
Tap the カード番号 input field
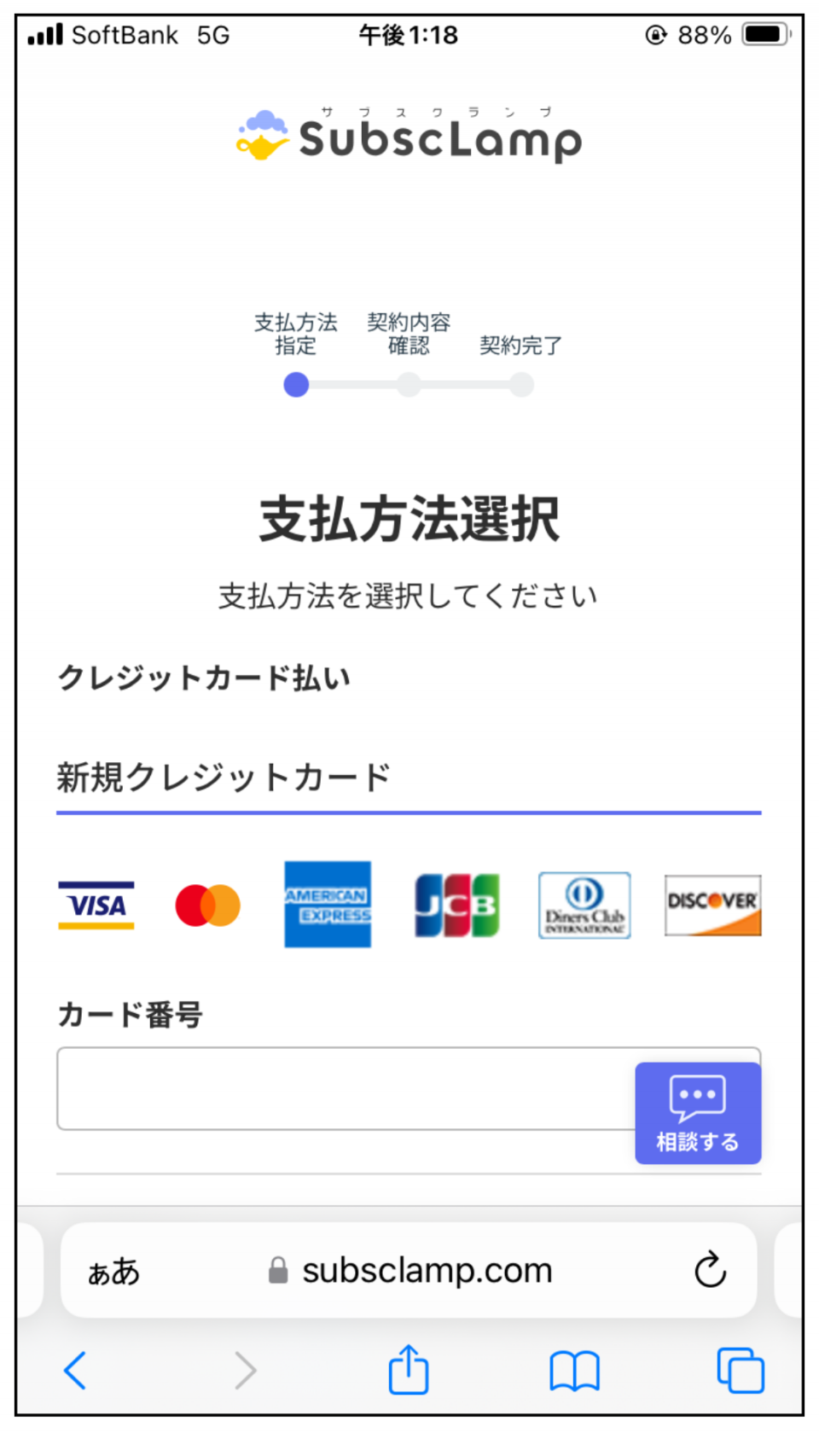pyautogui.click(x=341, y=1088)
